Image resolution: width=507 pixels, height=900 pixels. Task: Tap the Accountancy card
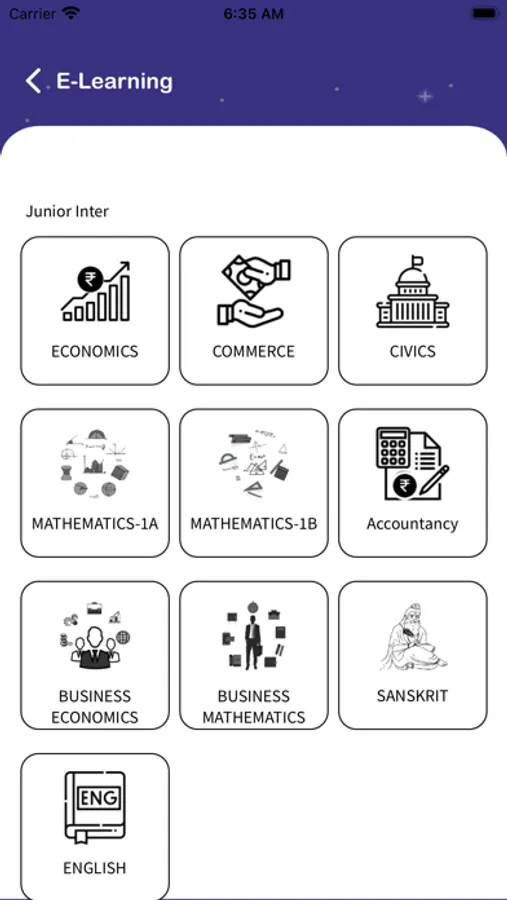413,483
